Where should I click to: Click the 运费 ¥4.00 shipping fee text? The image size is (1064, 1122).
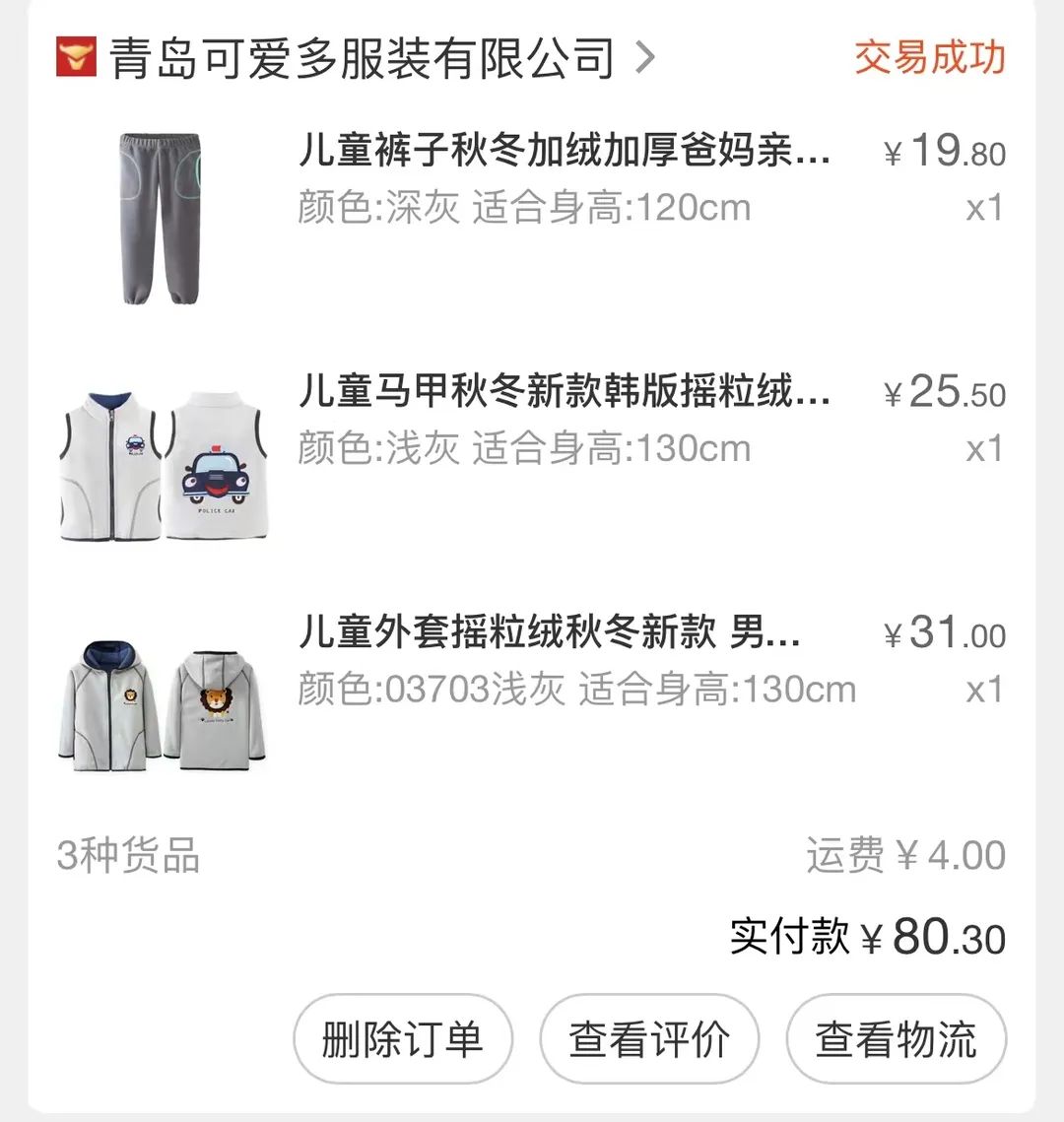coord(905,857)
